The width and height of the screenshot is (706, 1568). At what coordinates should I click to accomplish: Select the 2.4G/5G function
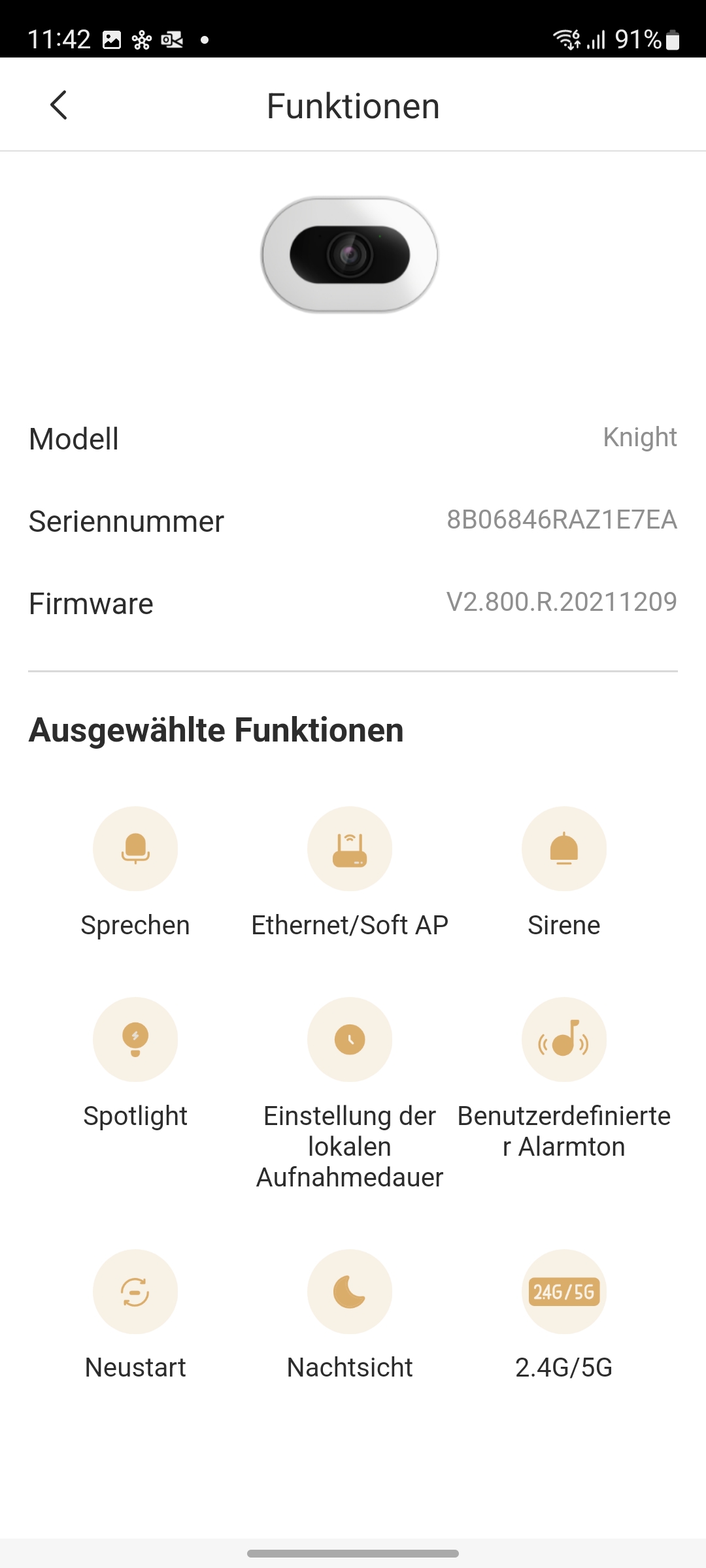(564, 1292)
